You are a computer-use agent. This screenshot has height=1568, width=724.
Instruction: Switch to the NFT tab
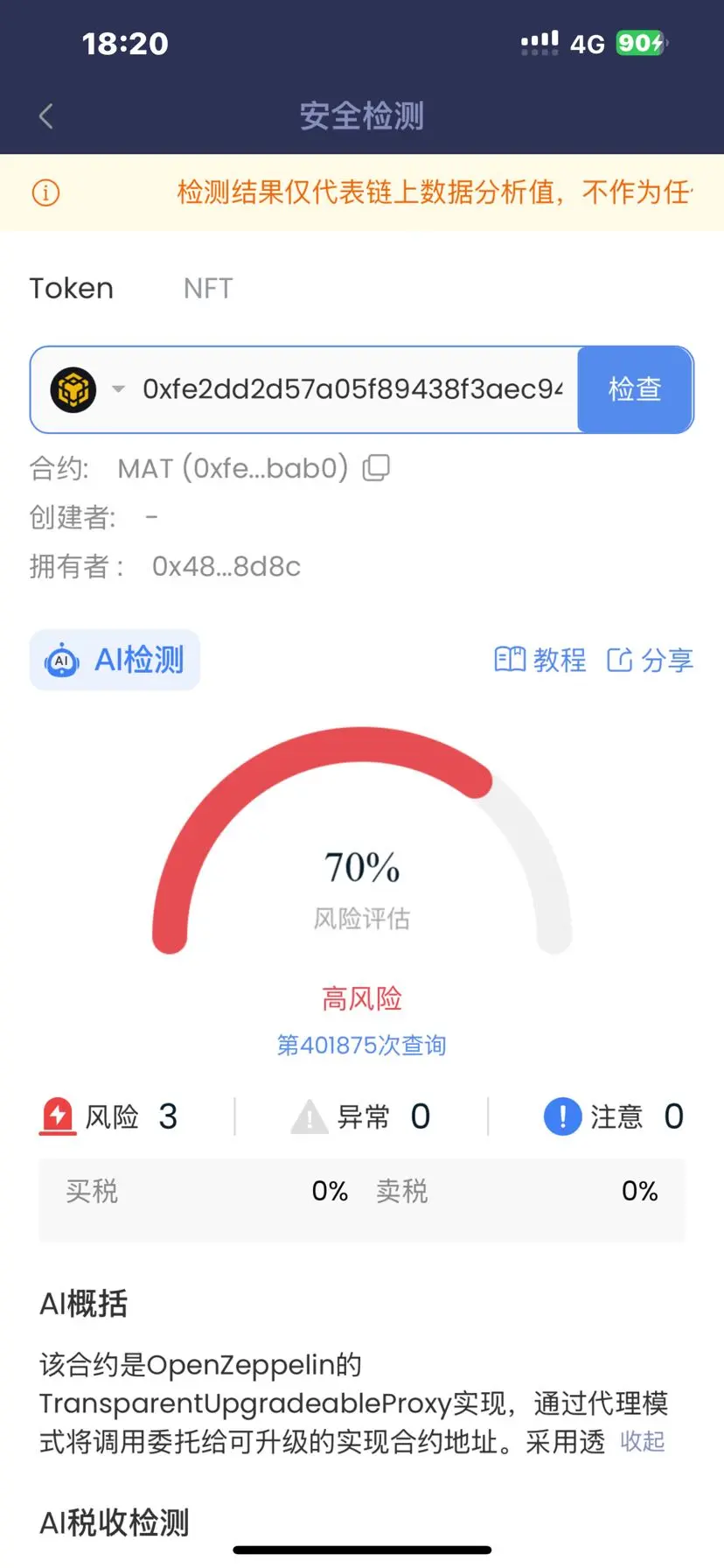(206, 287)
